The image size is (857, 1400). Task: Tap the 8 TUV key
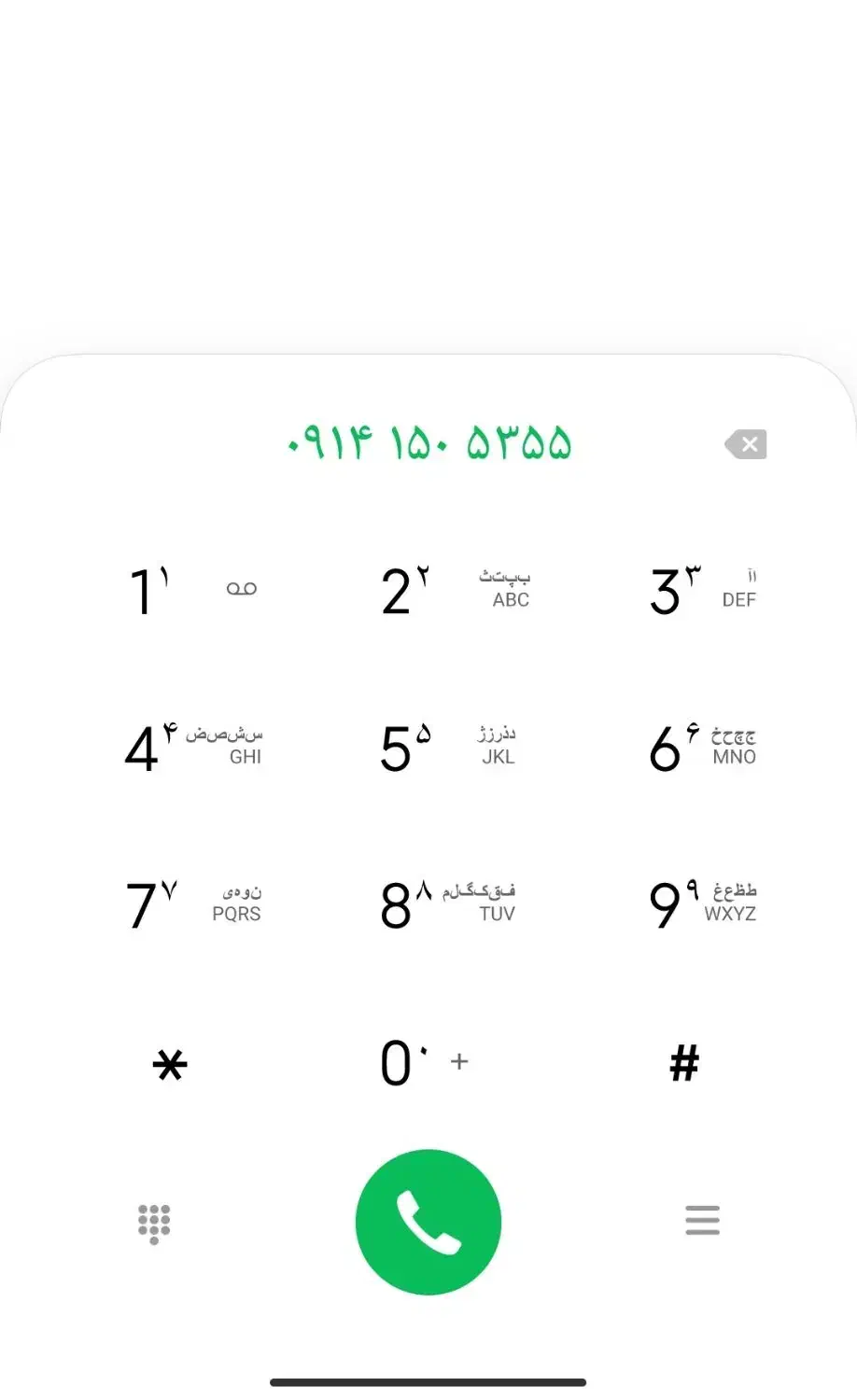[x=448, y=904]
